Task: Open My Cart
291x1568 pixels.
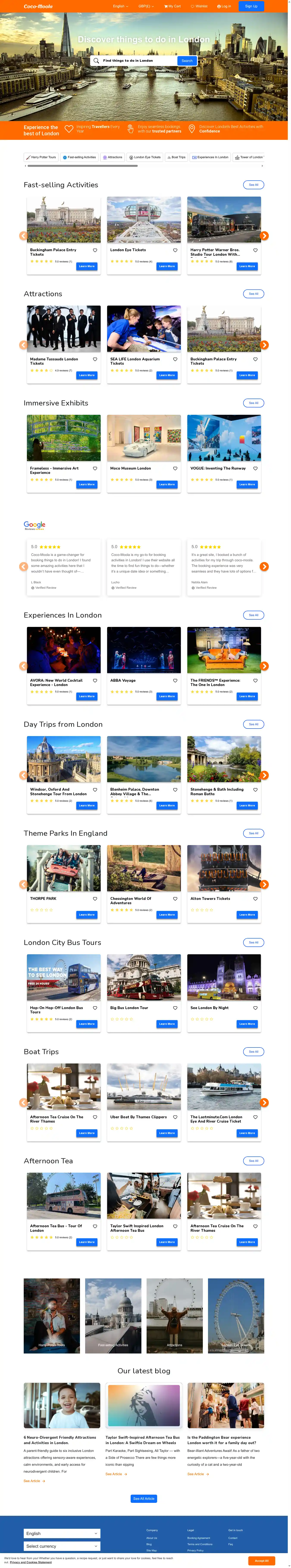Action: pyautogui.click(x=172, y=6)
